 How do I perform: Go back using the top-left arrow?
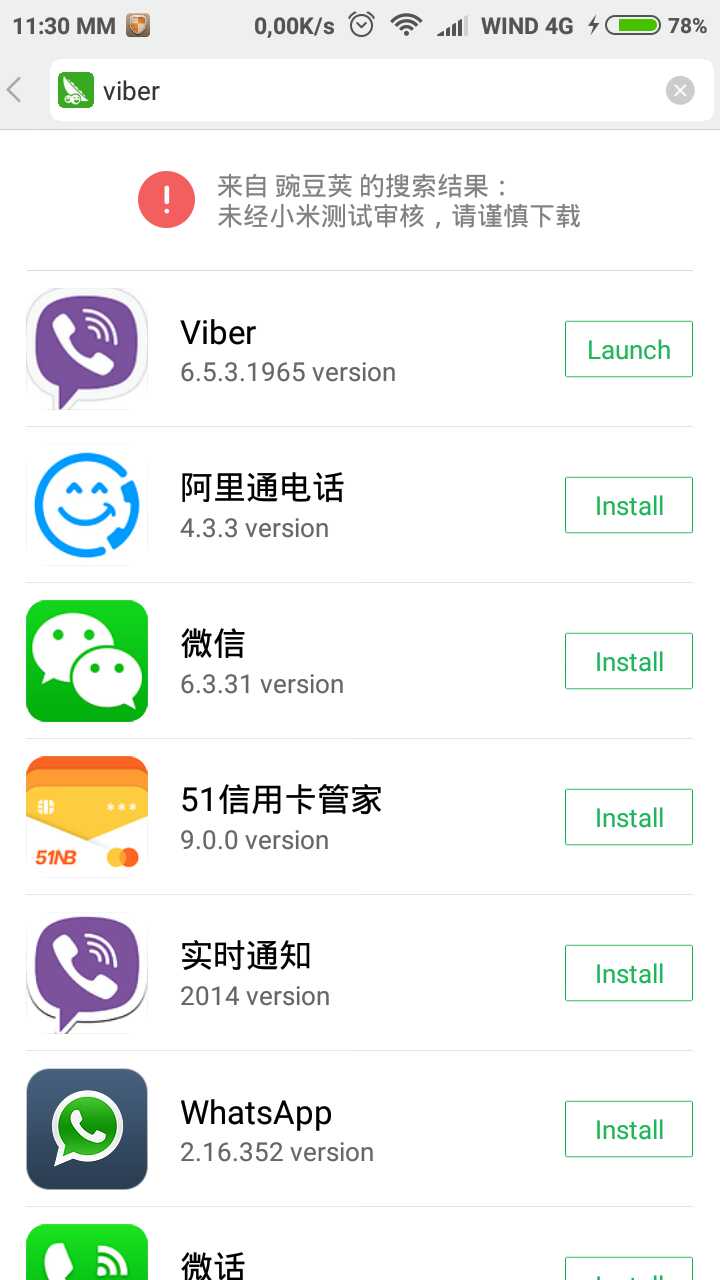coord(15,91)
